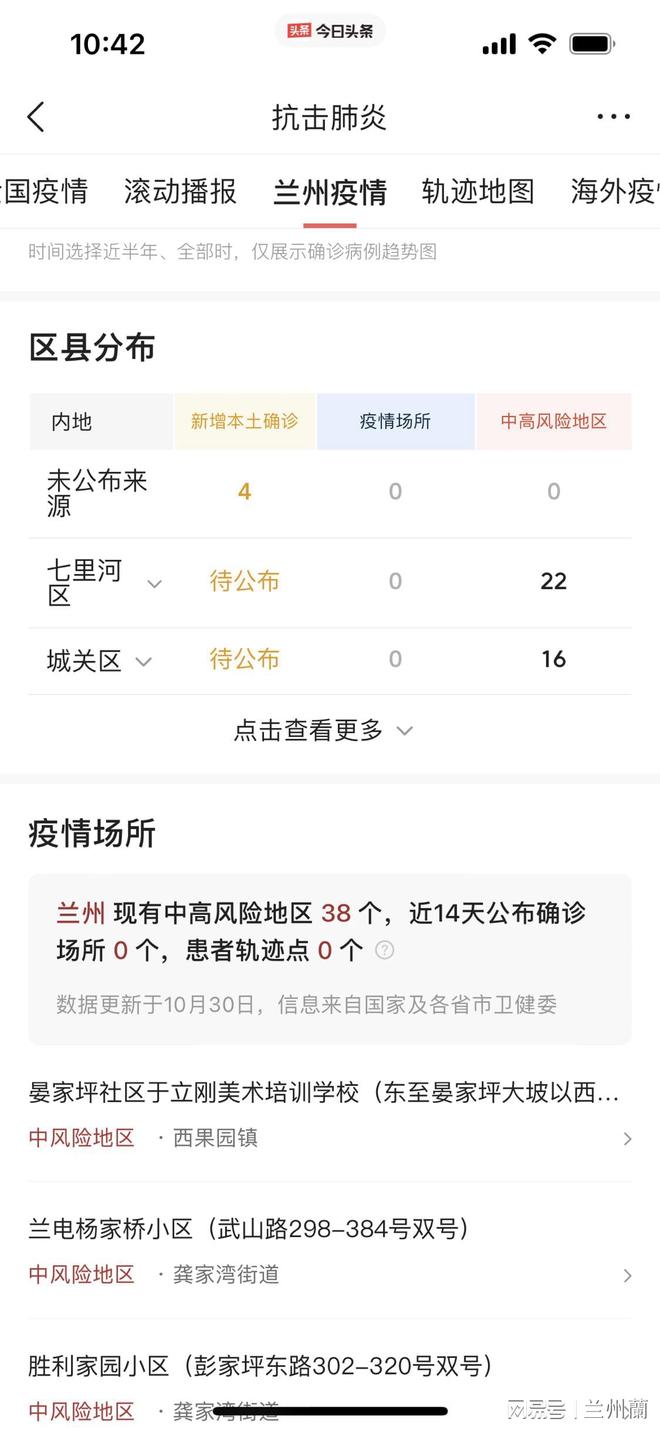The width and height of the screenshot is (660, 1429).
Task: Open the 海外疫情 tab
Action: [614, 191]
